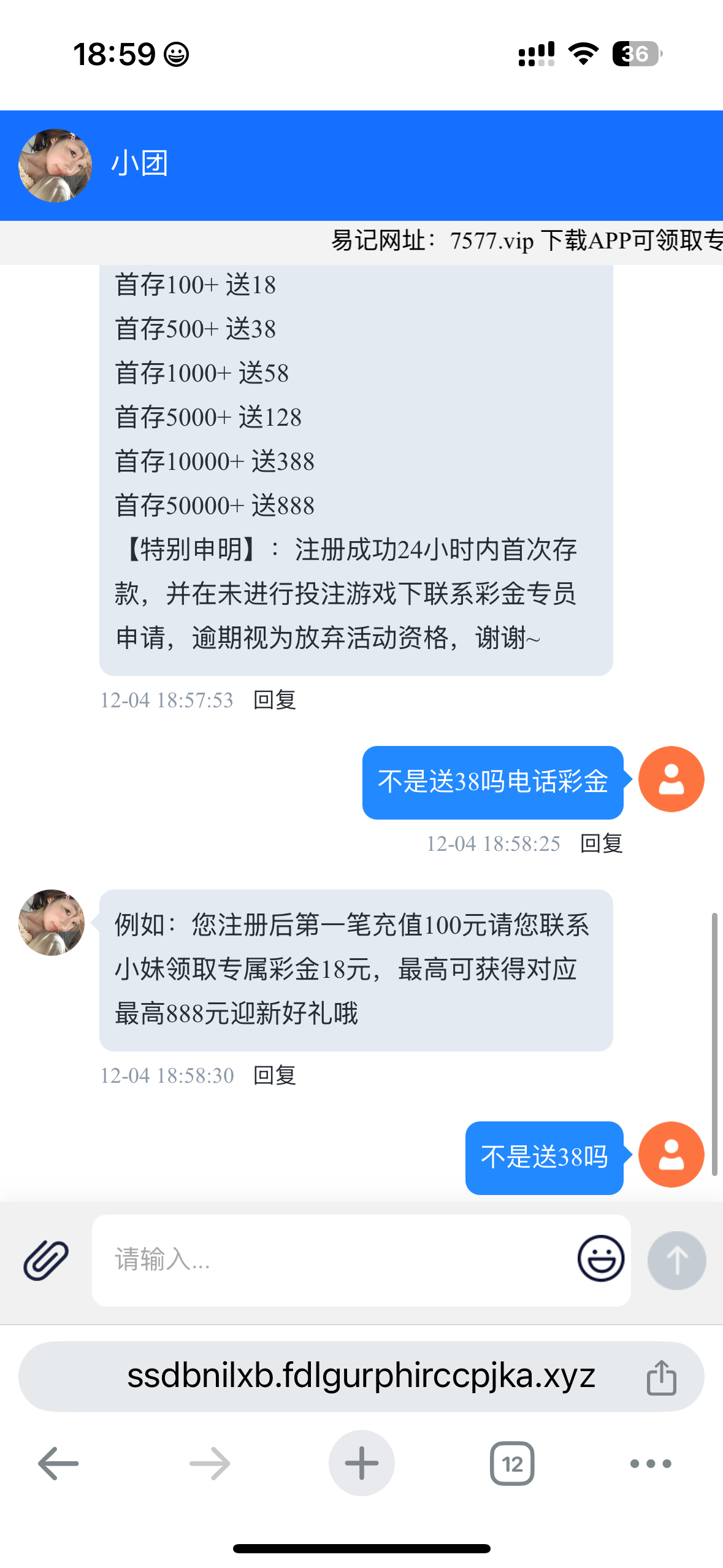723x1568 pixels.
Task: Go back in the browser
Action: [58, 1464]
